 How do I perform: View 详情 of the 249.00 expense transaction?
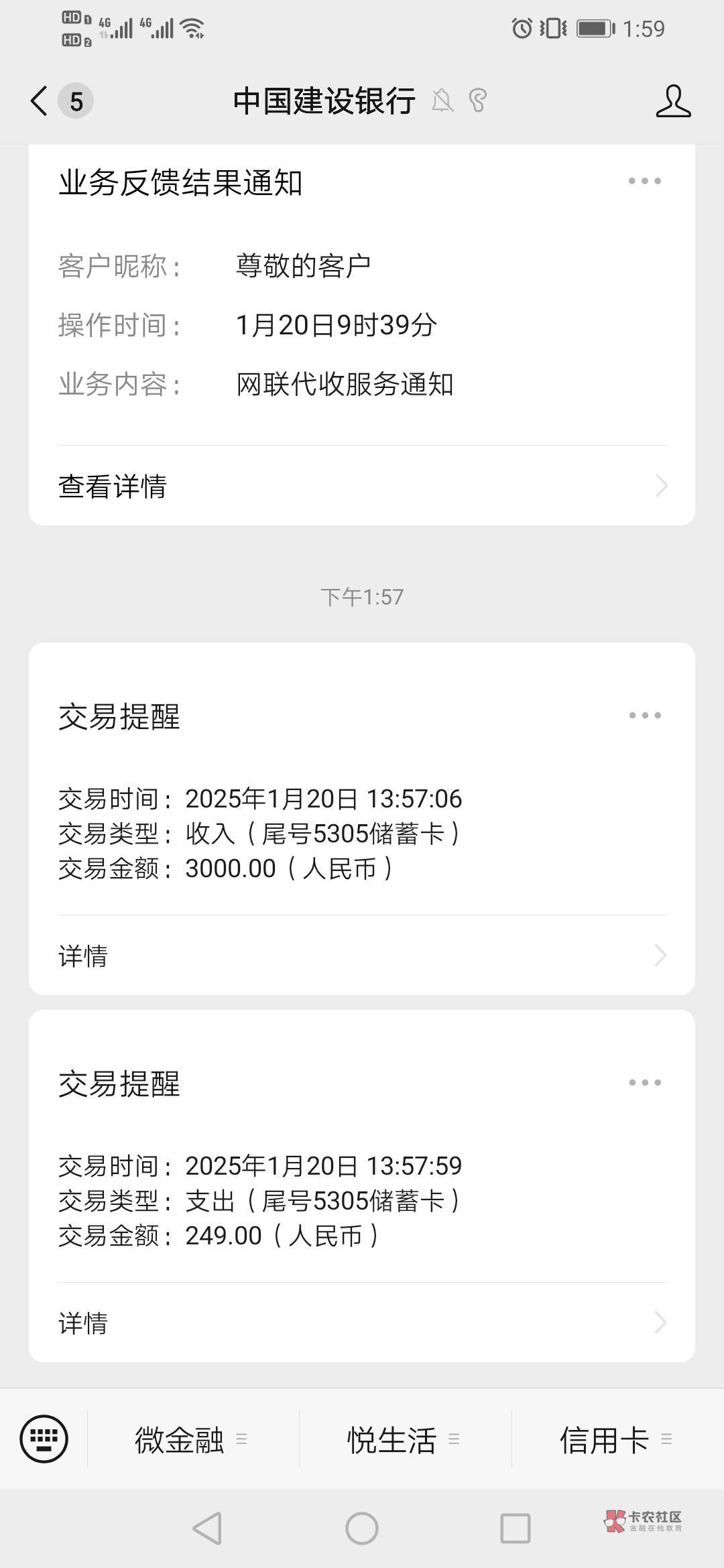click(362, 1323)
